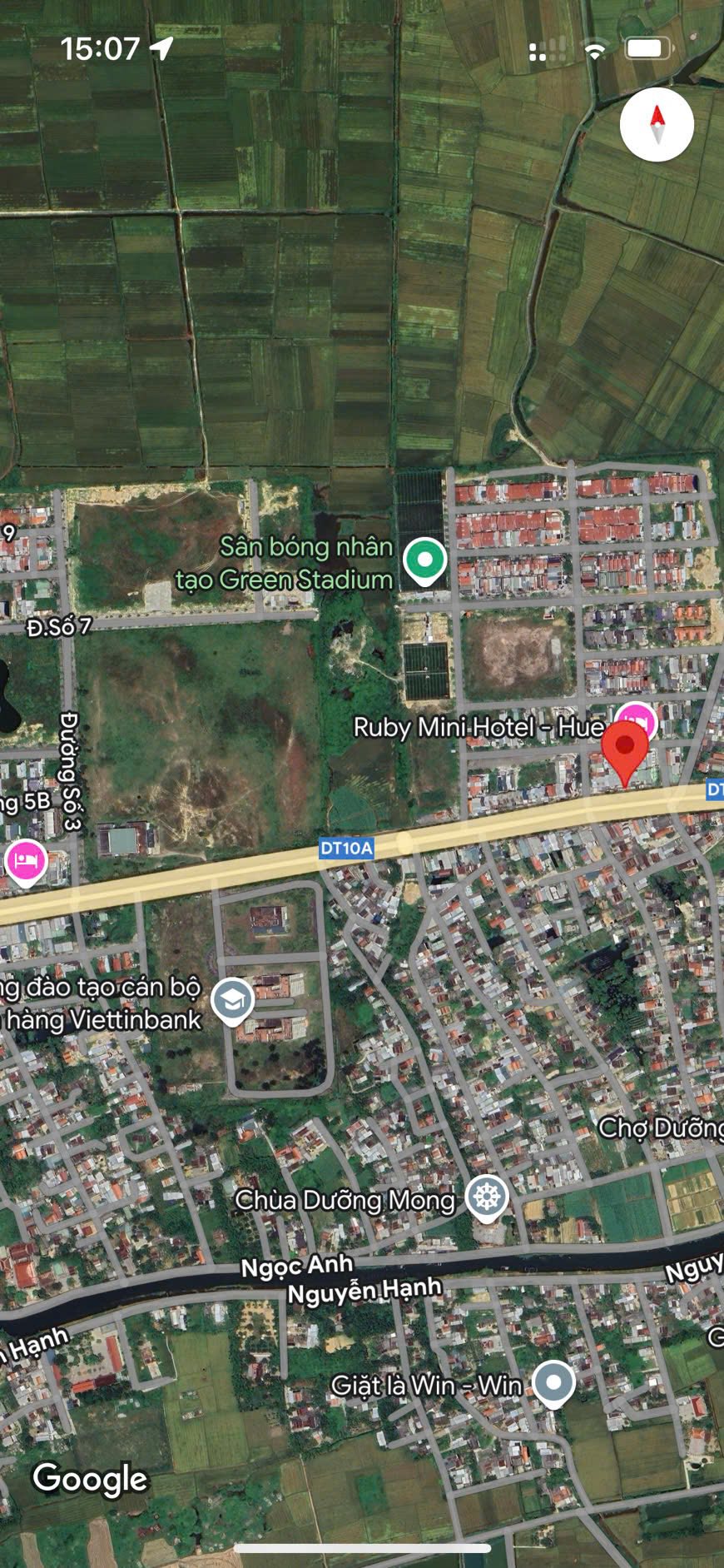Tap the compass to reset north
The image size is (724, 1568).
657,125
